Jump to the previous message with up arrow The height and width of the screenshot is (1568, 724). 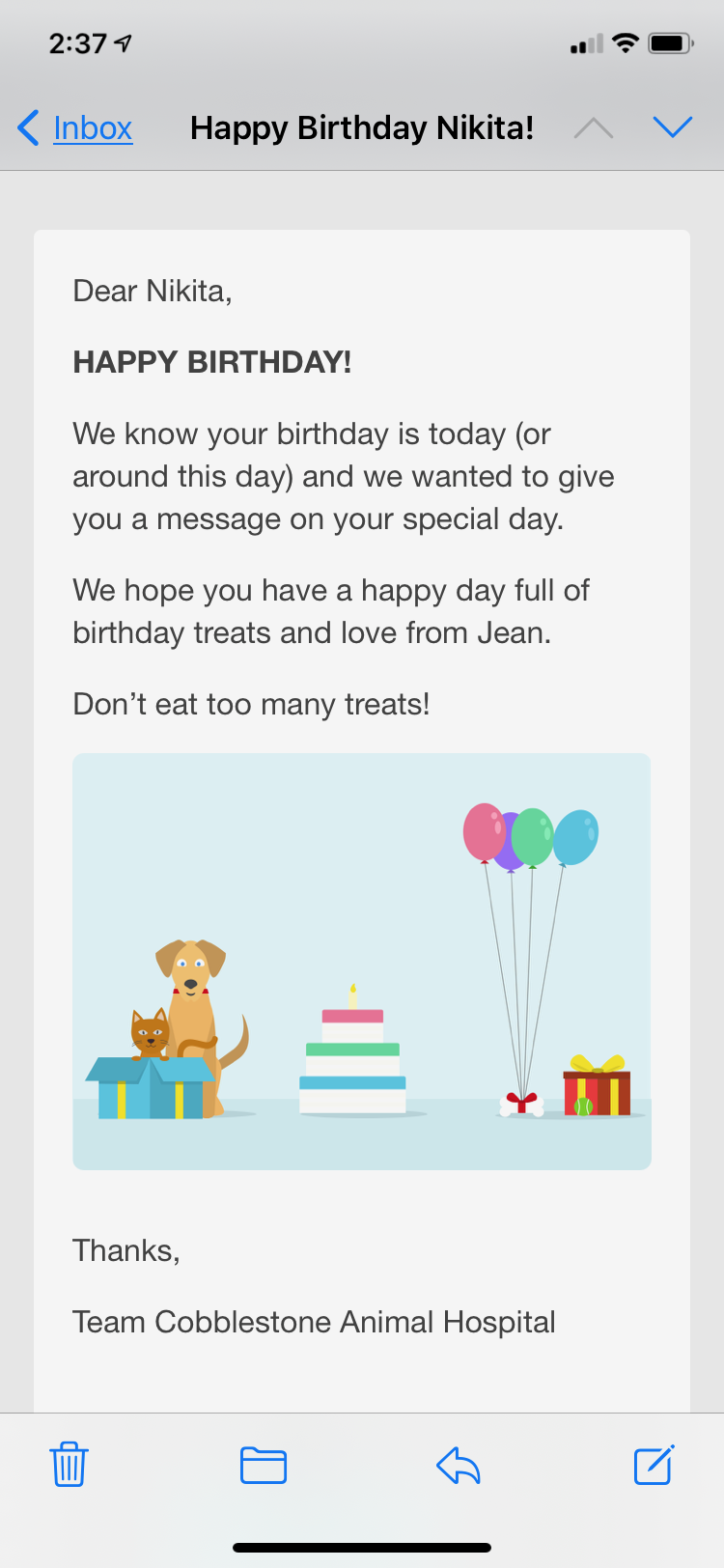tap(593, 127)
